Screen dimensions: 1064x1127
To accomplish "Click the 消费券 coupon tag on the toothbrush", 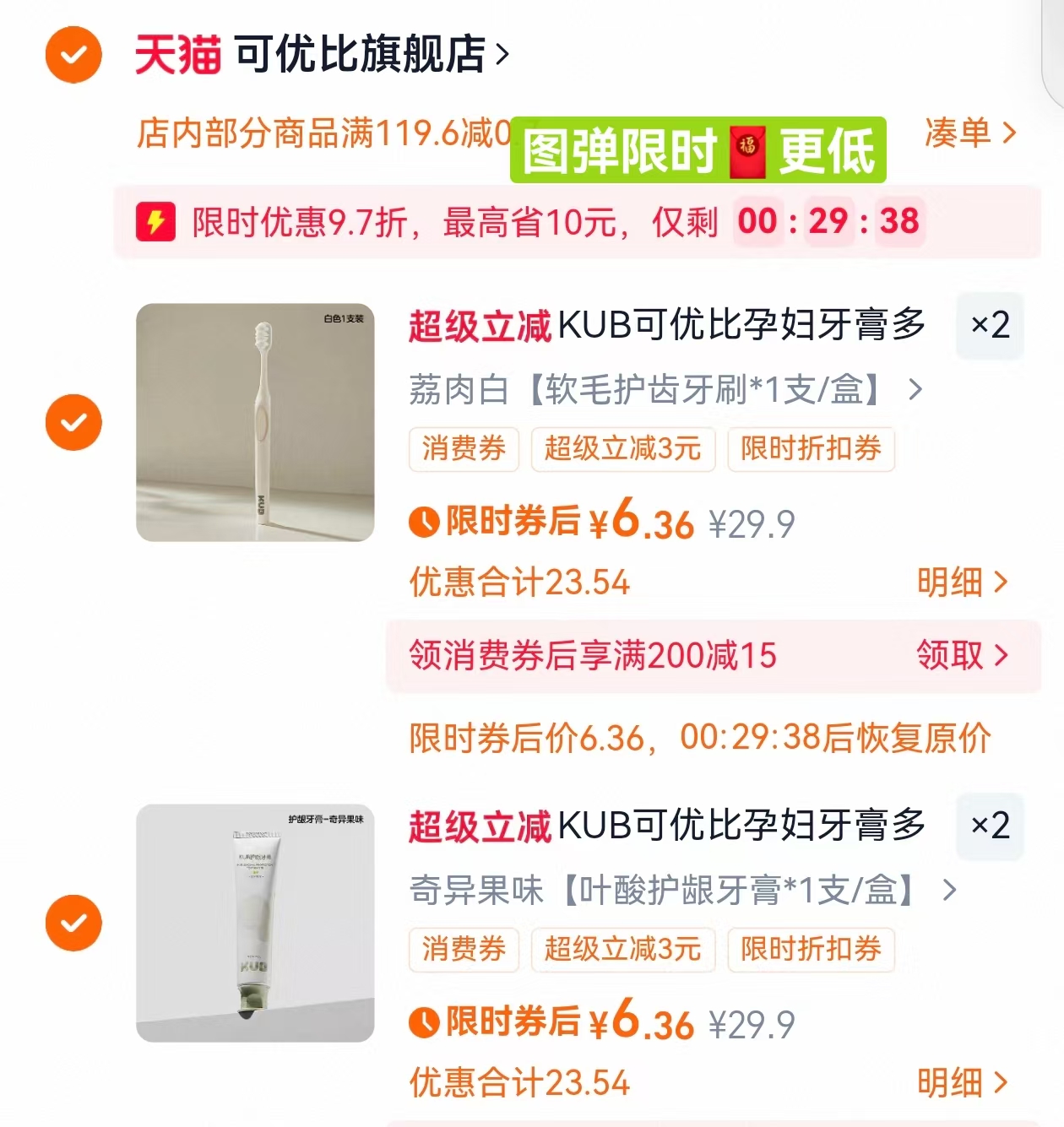I will coord(463,450).
